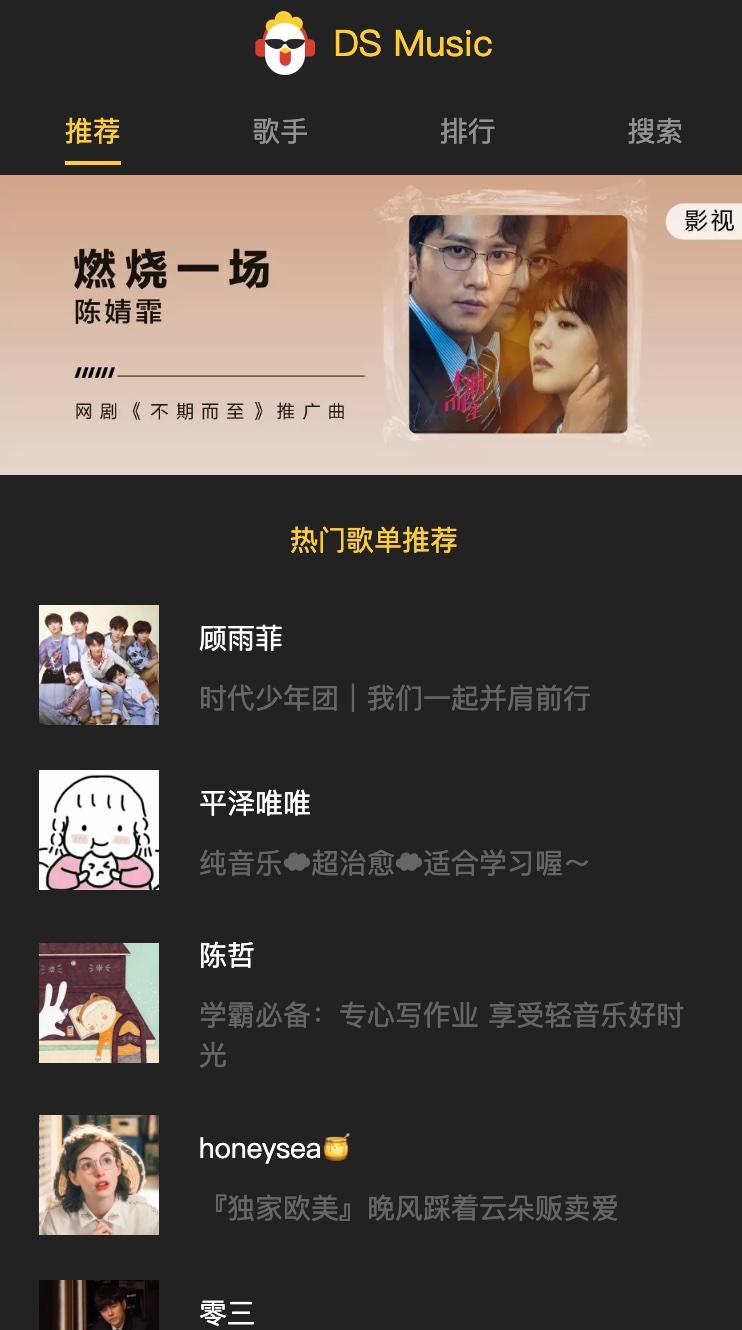View honeysea's 独家欧美 playlist
This screenshot has width=742, height=1330.
[371, 1176]
